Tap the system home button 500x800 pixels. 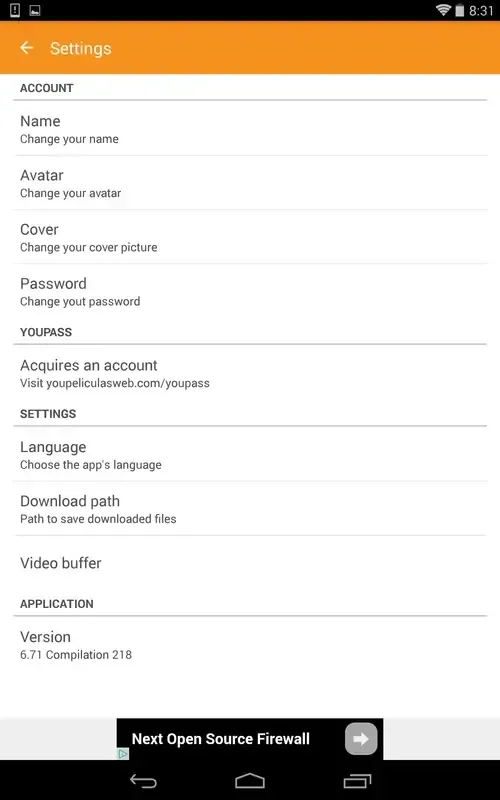pos(250,781)
